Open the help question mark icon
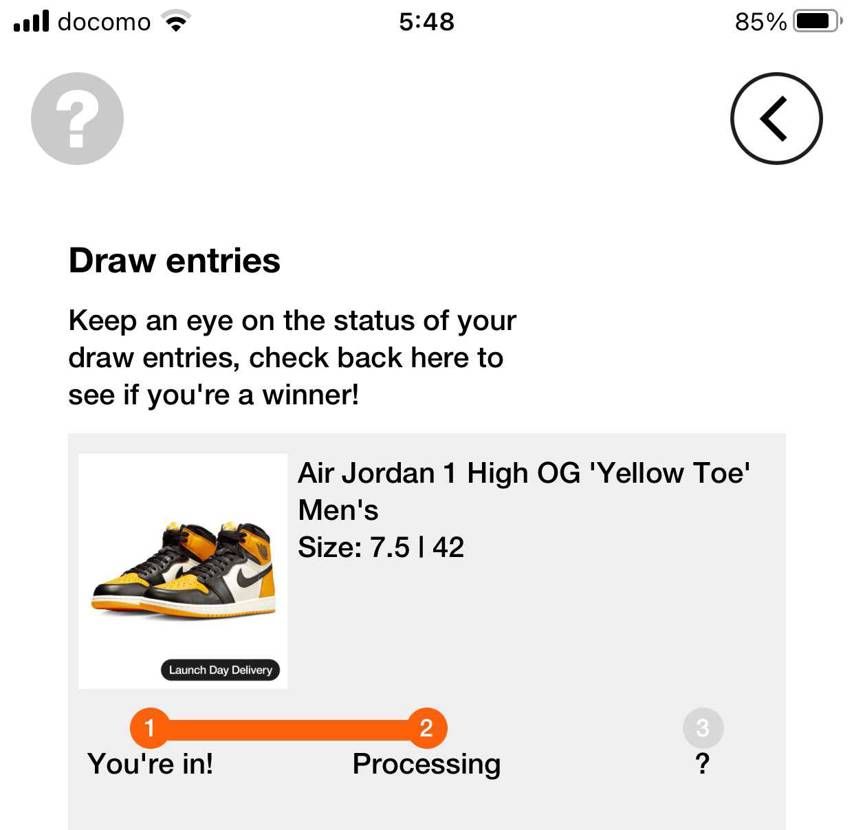The width and height of the screenshot is (854, 830). pos(77,119)
